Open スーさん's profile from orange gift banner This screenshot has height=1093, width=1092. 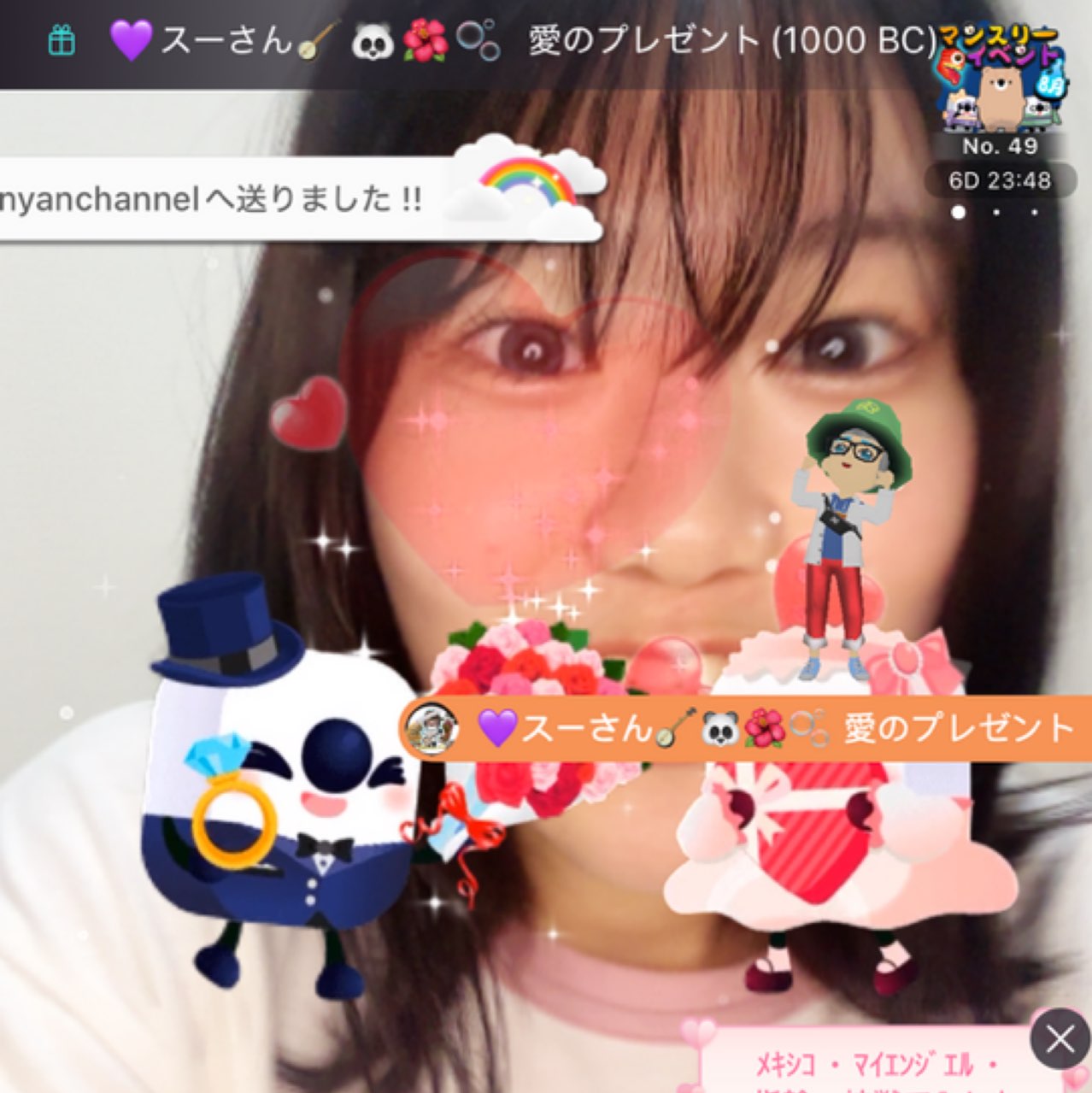[x=432, y=729]
